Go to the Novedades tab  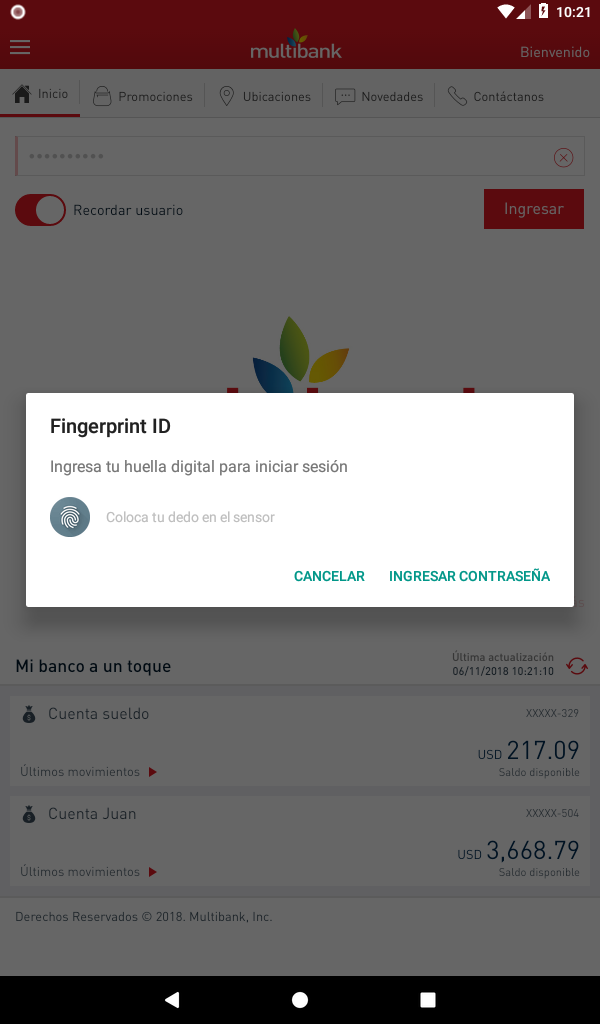coord(379,96)
